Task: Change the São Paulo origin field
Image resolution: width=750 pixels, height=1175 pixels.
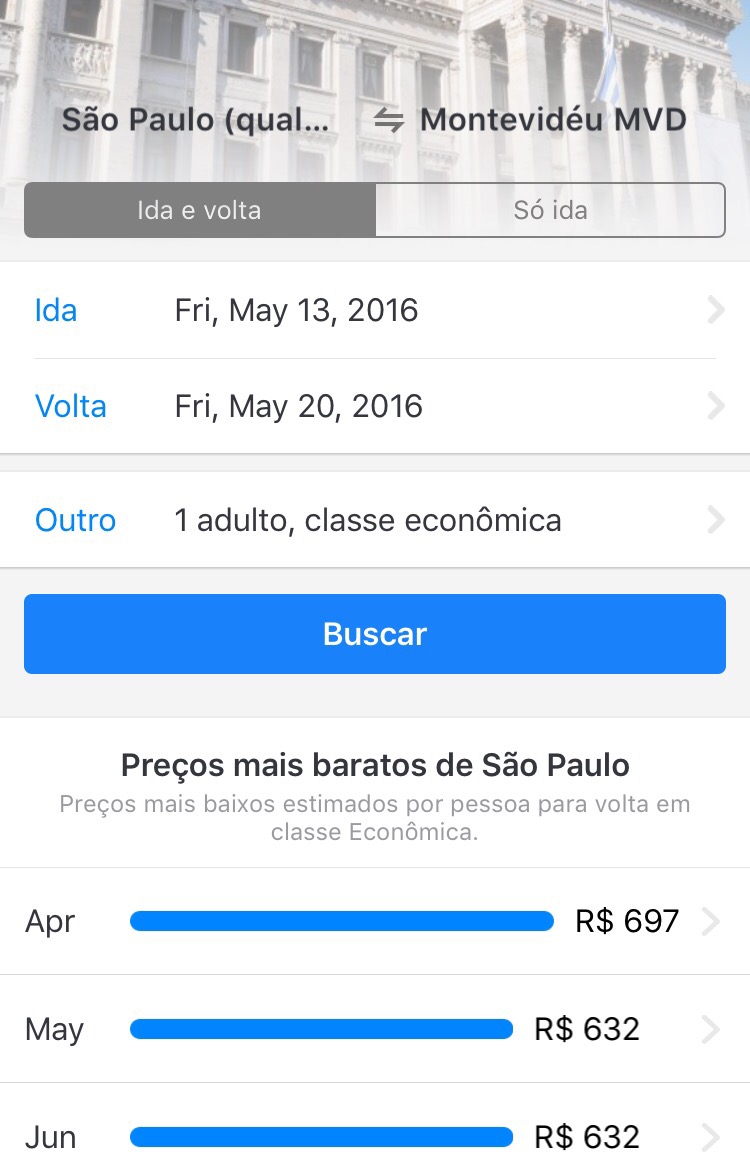Action: [195, 120]
